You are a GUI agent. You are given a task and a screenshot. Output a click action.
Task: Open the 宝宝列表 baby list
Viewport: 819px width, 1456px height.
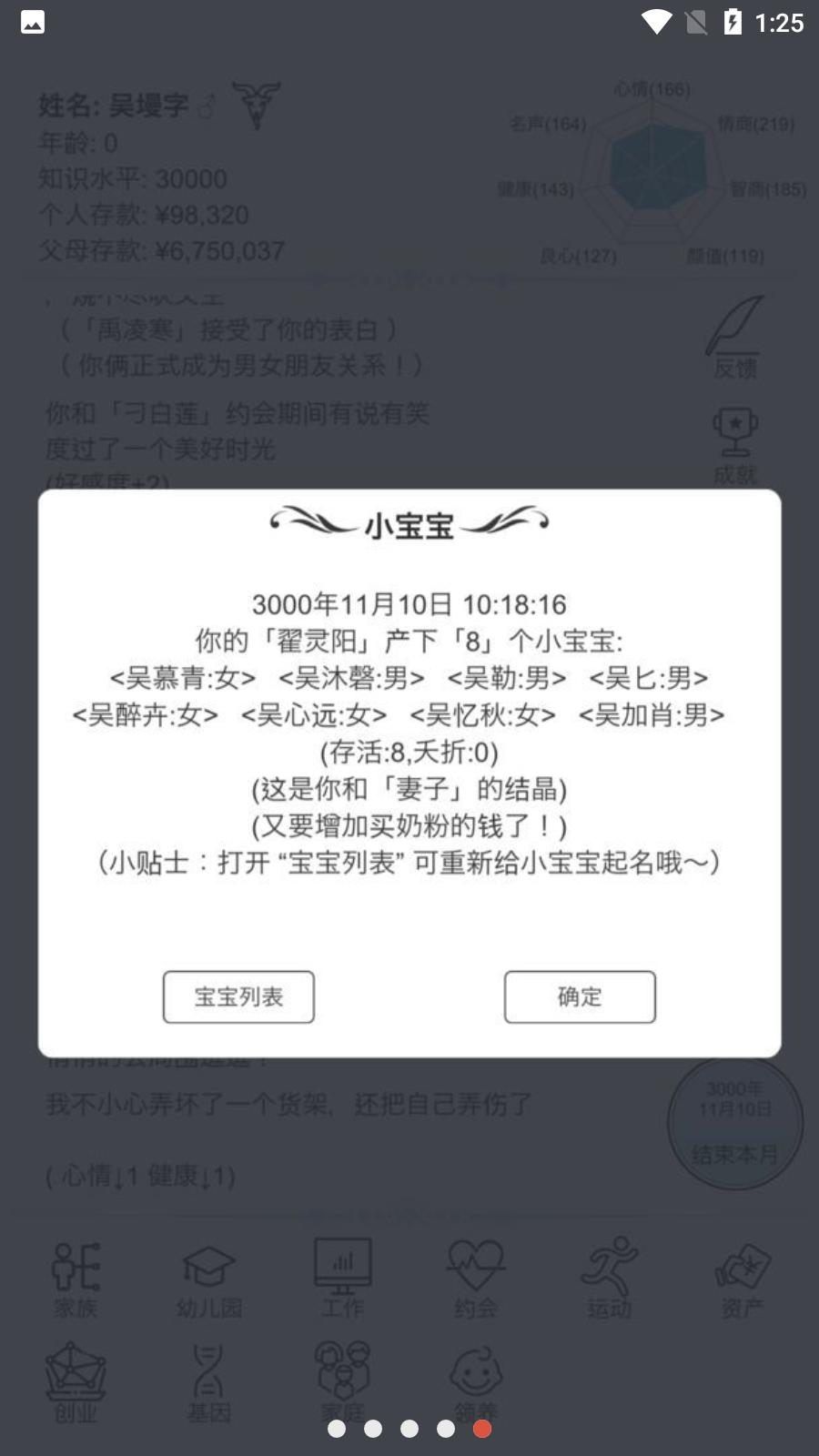pos(238,997)
